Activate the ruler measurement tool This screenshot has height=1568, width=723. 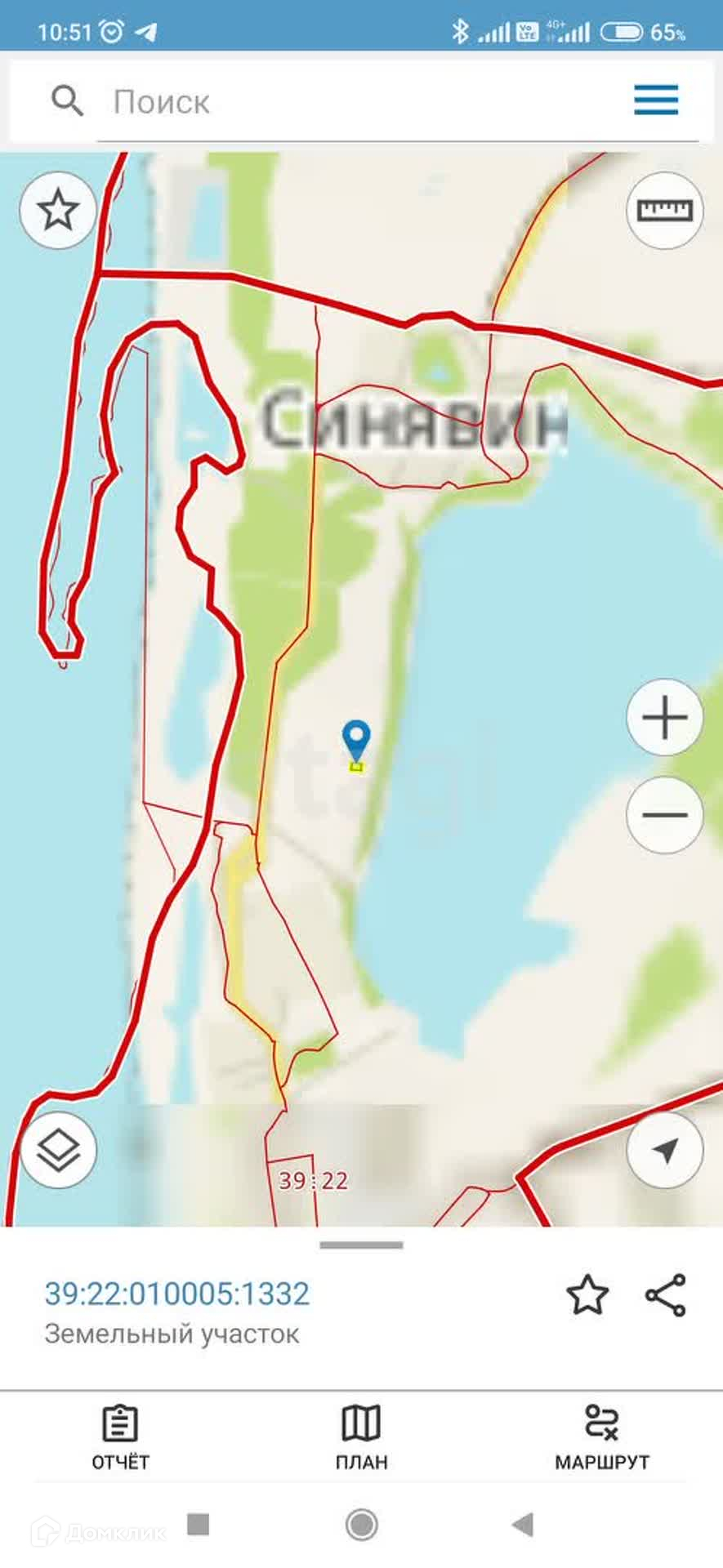pos(665,211)
